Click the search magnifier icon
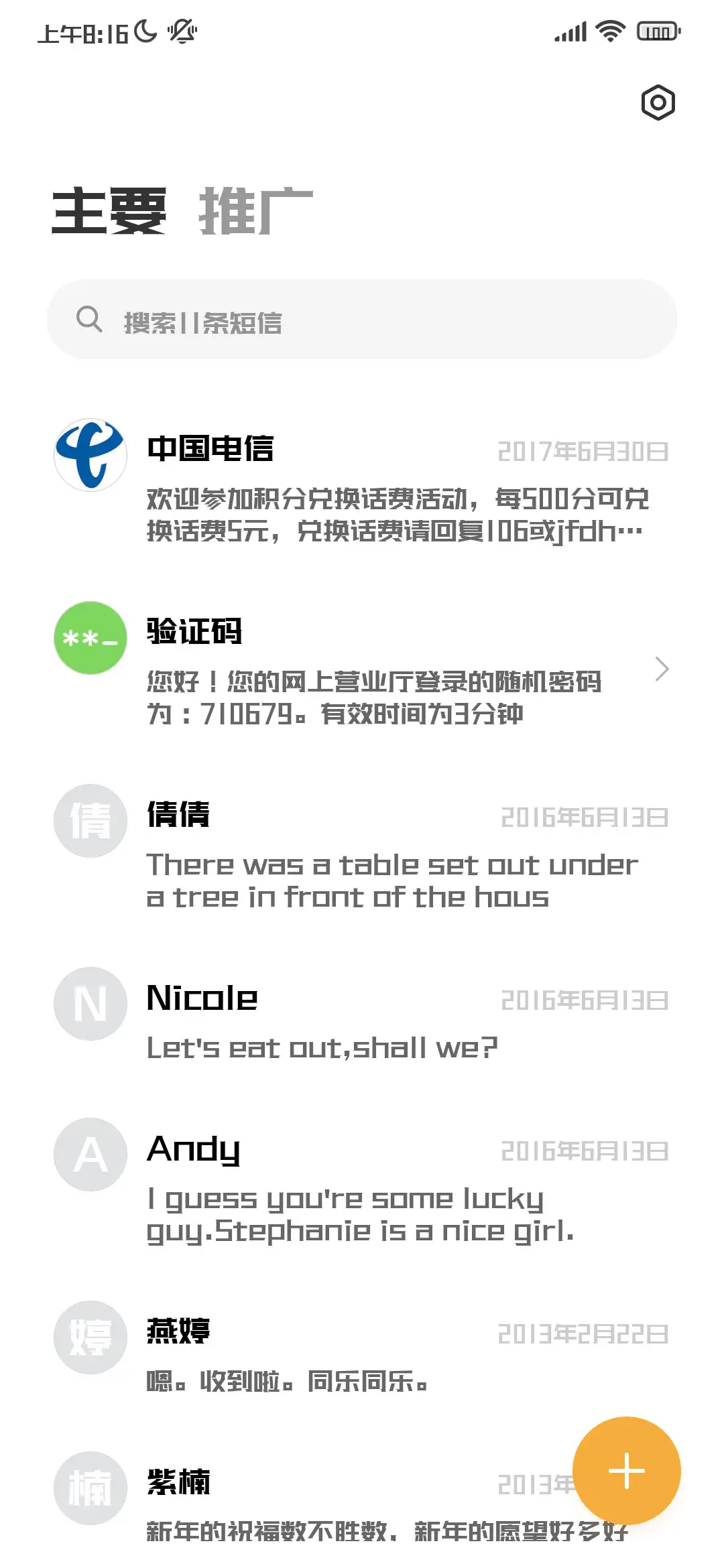Screen dimensions: 724x1568 pos(91,319)
